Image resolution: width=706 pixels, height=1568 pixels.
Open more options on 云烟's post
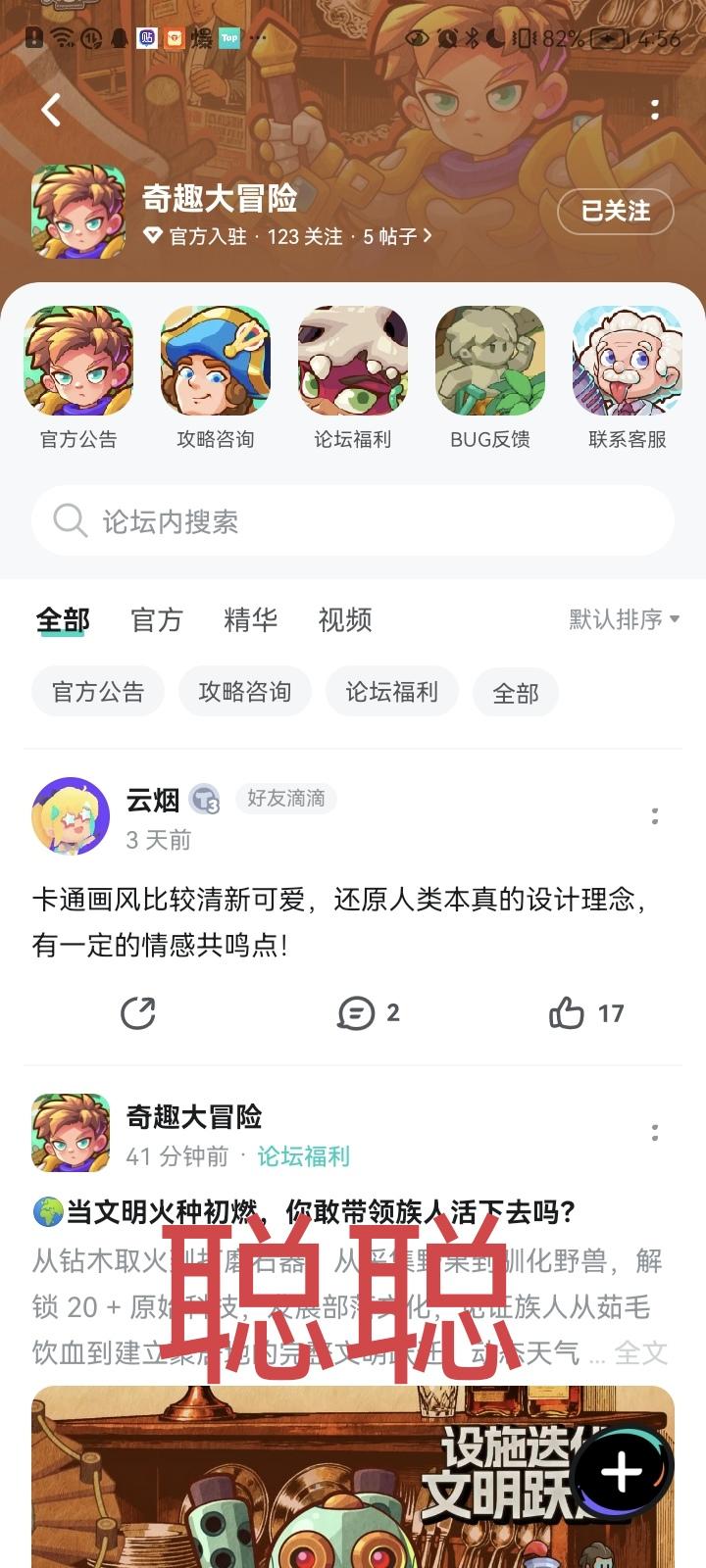(x=655, y=814)
